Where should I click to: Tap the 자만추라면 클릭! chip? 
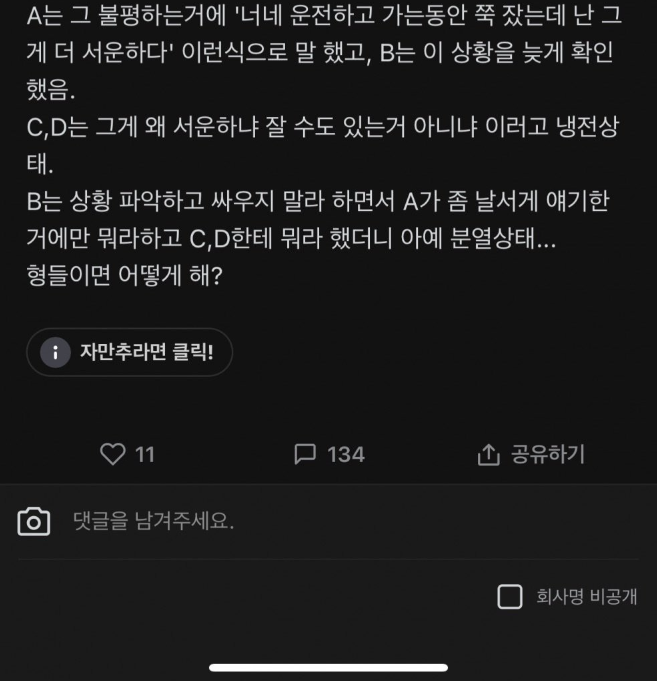[129, 352]
